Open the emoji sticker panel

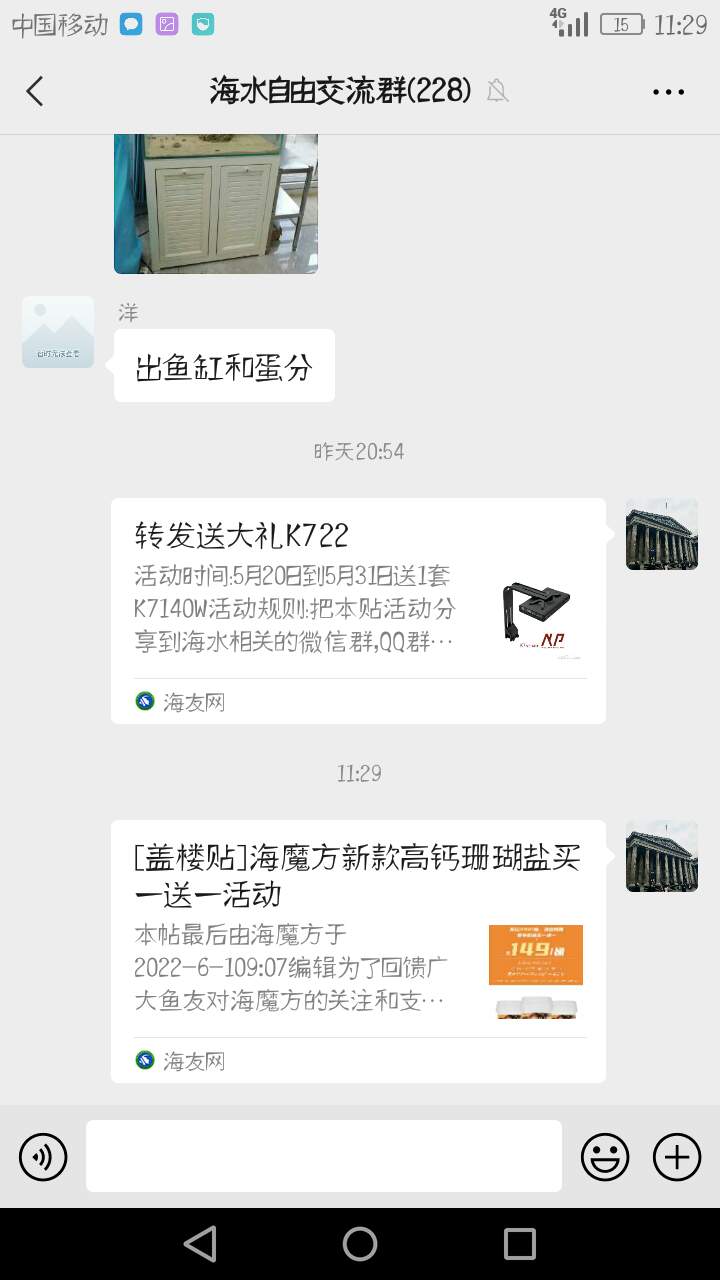pos(605,1157)
